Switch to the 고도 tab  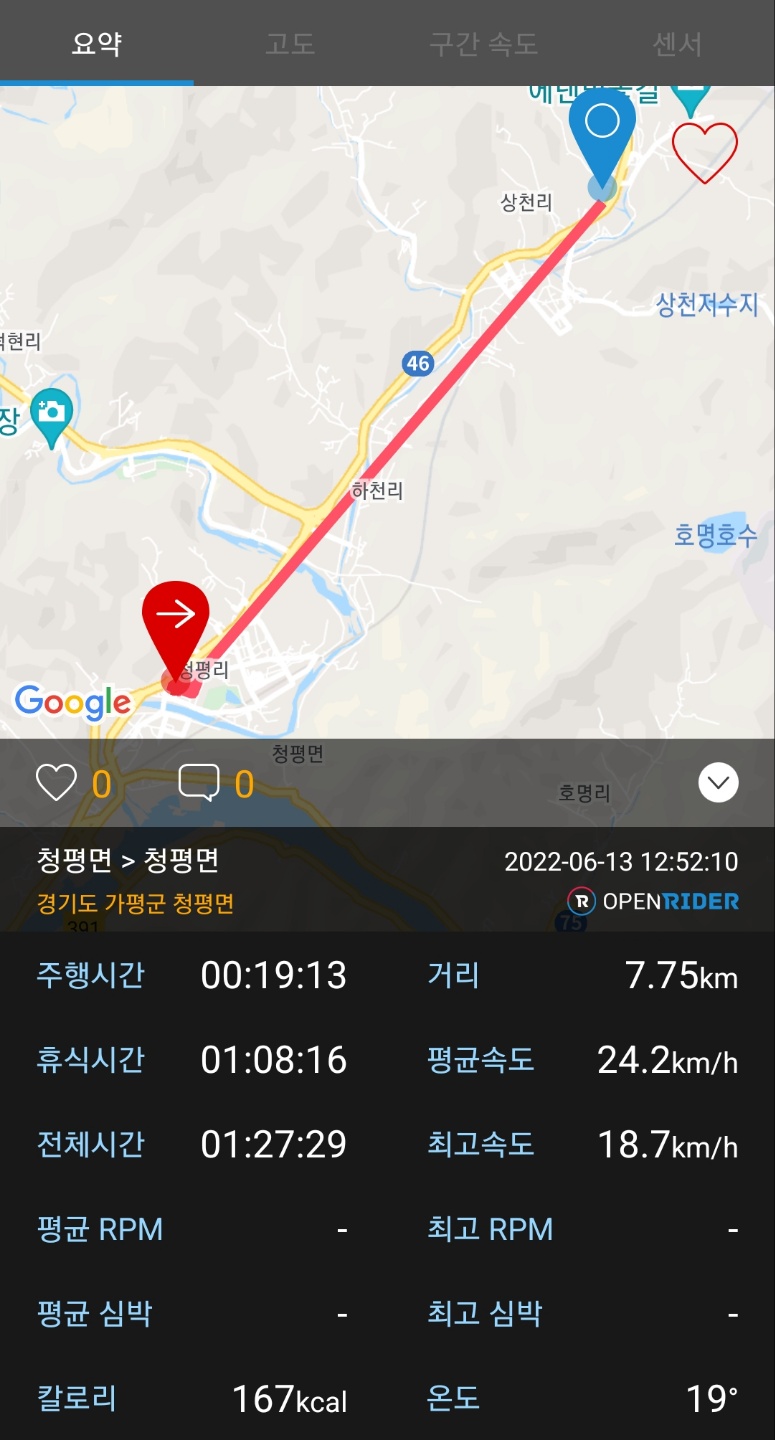coord(290,44)
